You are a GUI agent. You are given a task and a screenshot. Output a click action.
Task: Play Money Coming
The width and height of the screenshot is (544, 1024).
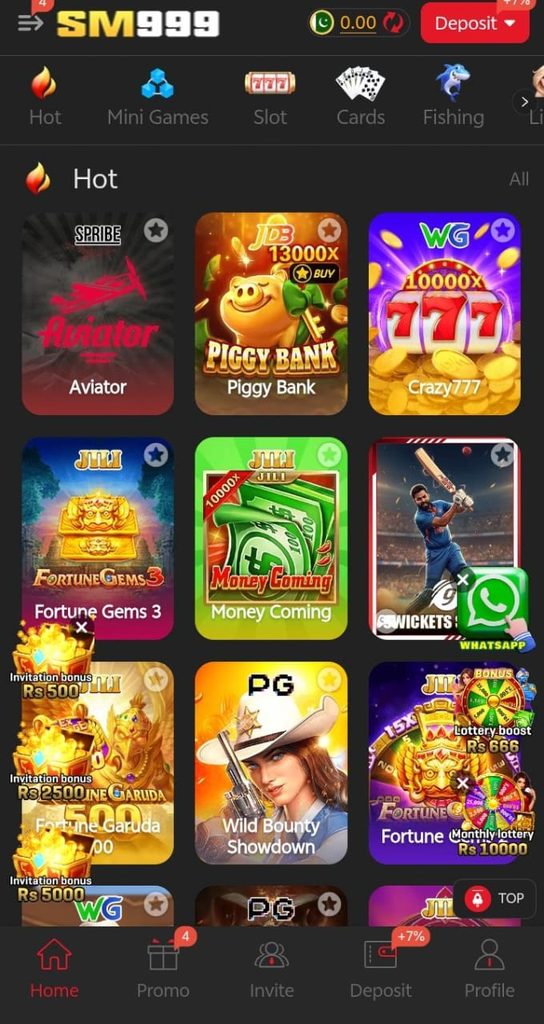point(271,538)
